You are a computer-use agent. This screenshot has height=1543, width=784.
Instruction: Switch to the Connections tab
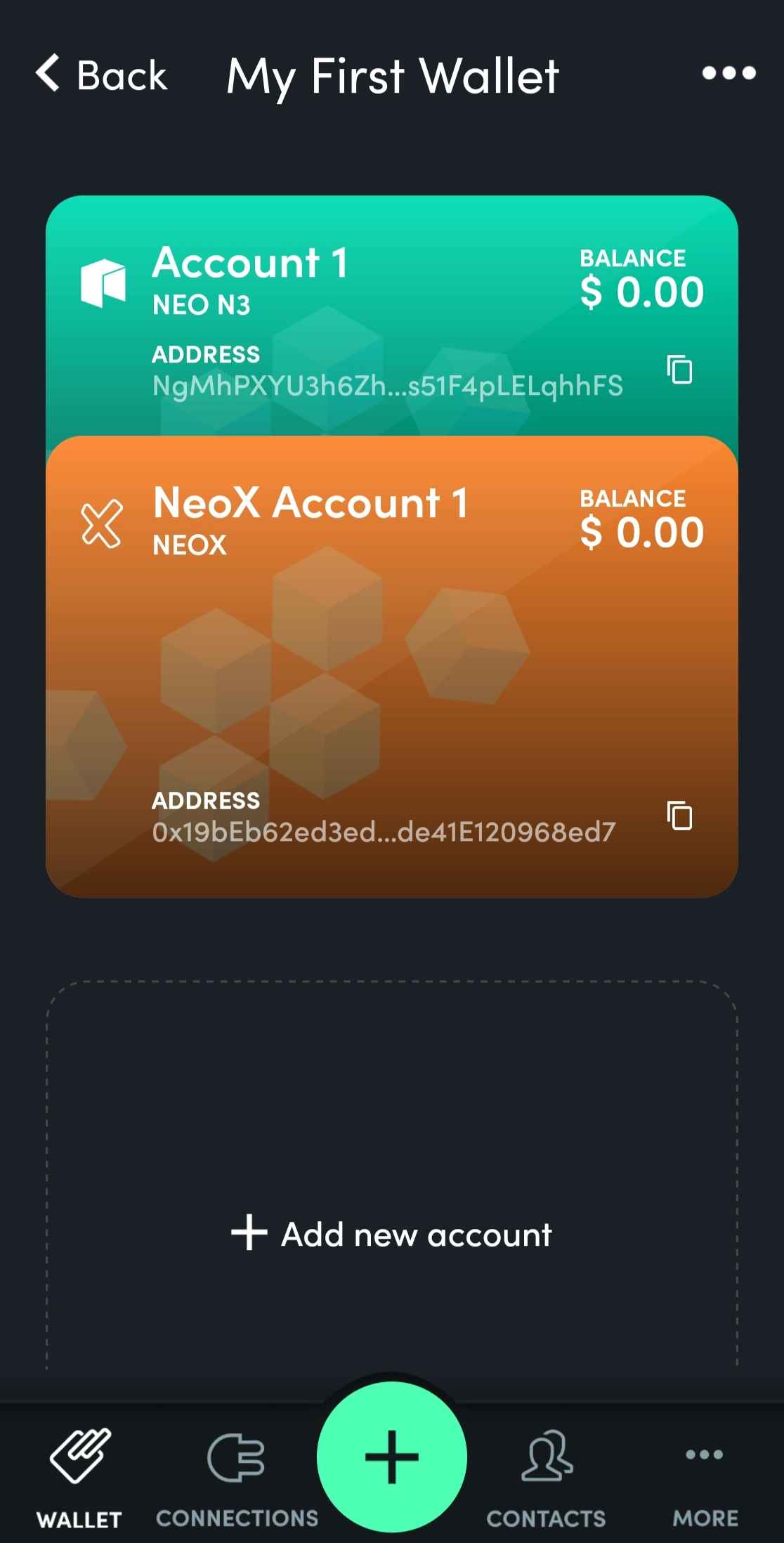point(237,1476)
